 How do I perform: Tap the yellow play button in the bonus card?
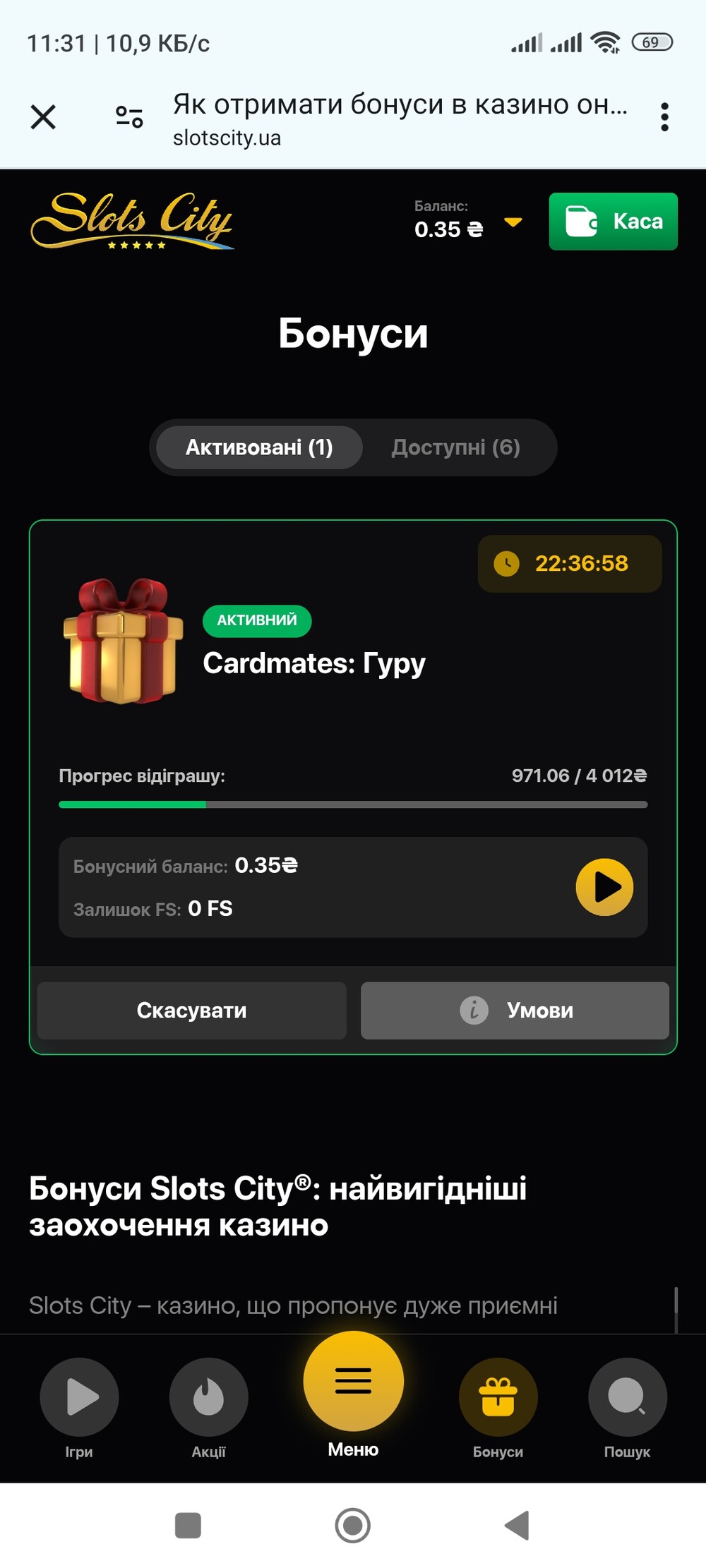tap(604, 887)
